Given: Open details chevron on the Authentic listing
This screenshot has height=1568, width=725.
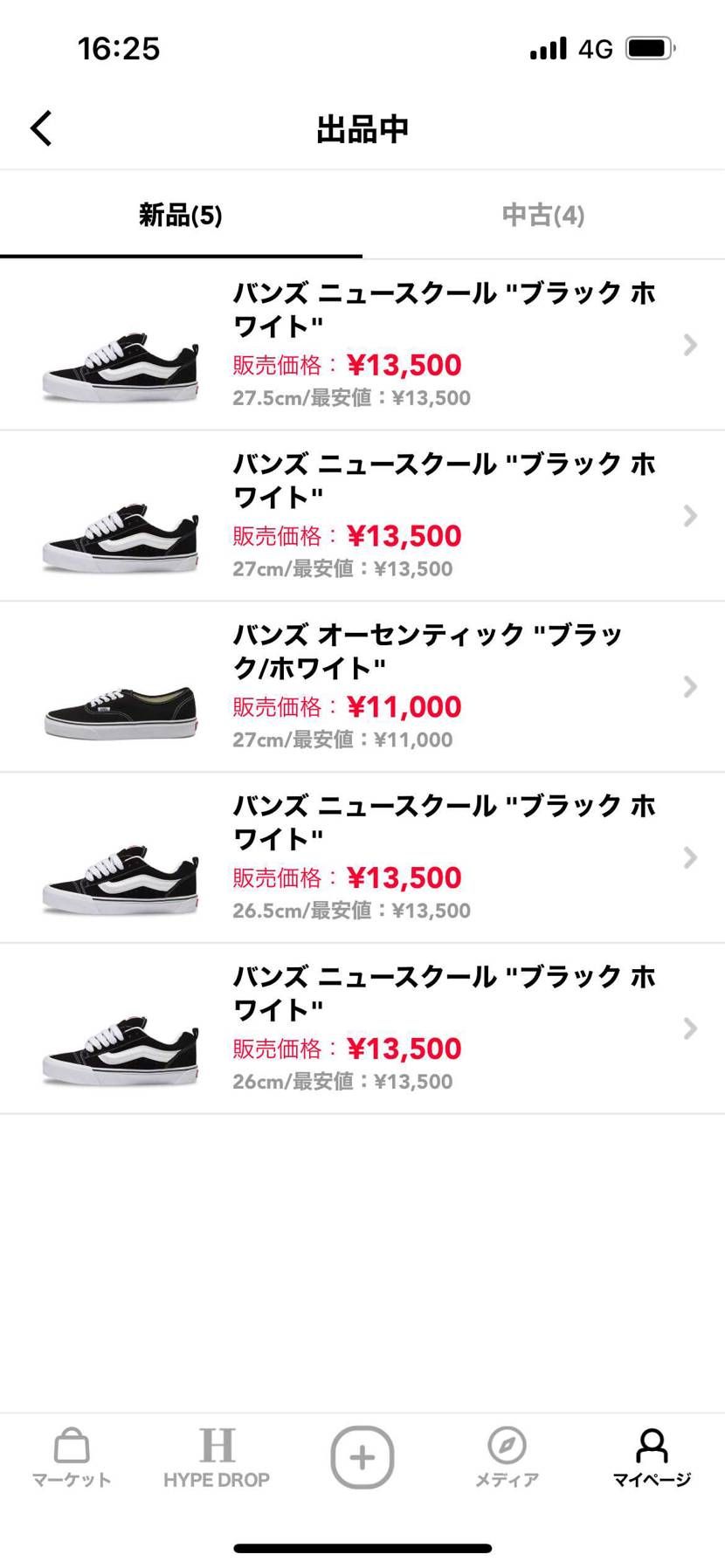Looking at the screenshot, I should point(689,687).
